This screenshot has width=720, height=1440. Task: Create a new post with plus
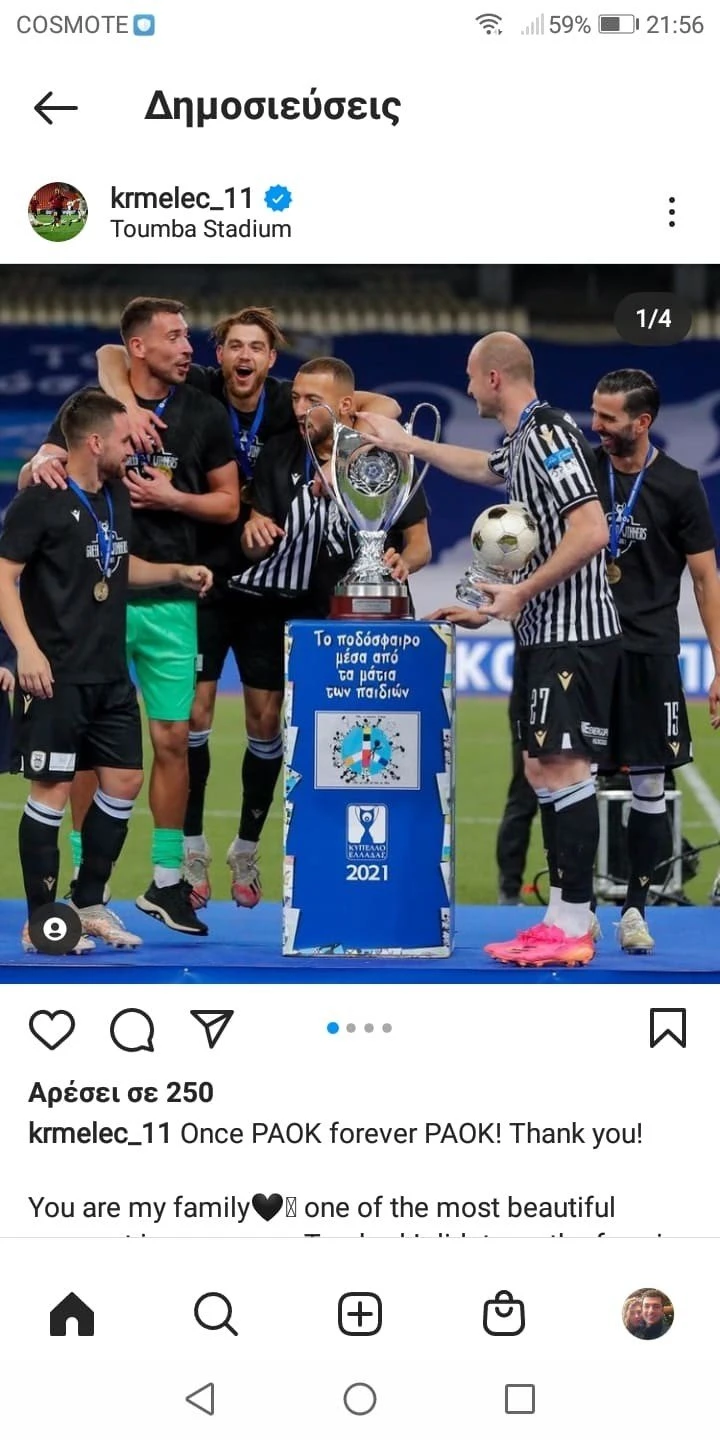[x=360, y=1314]
